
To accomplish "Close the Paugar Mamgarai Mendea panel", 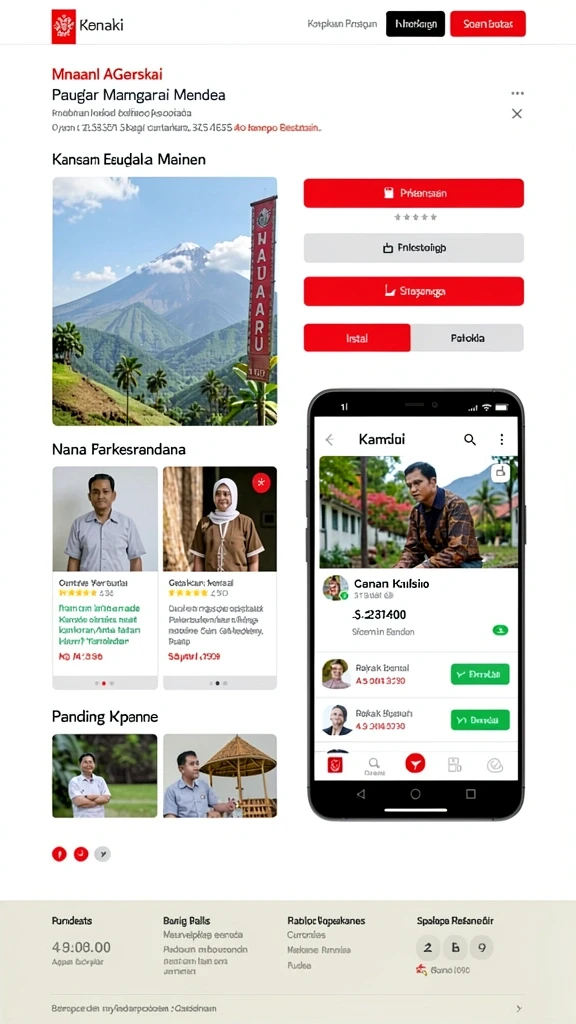I will (x=517, y=114).
